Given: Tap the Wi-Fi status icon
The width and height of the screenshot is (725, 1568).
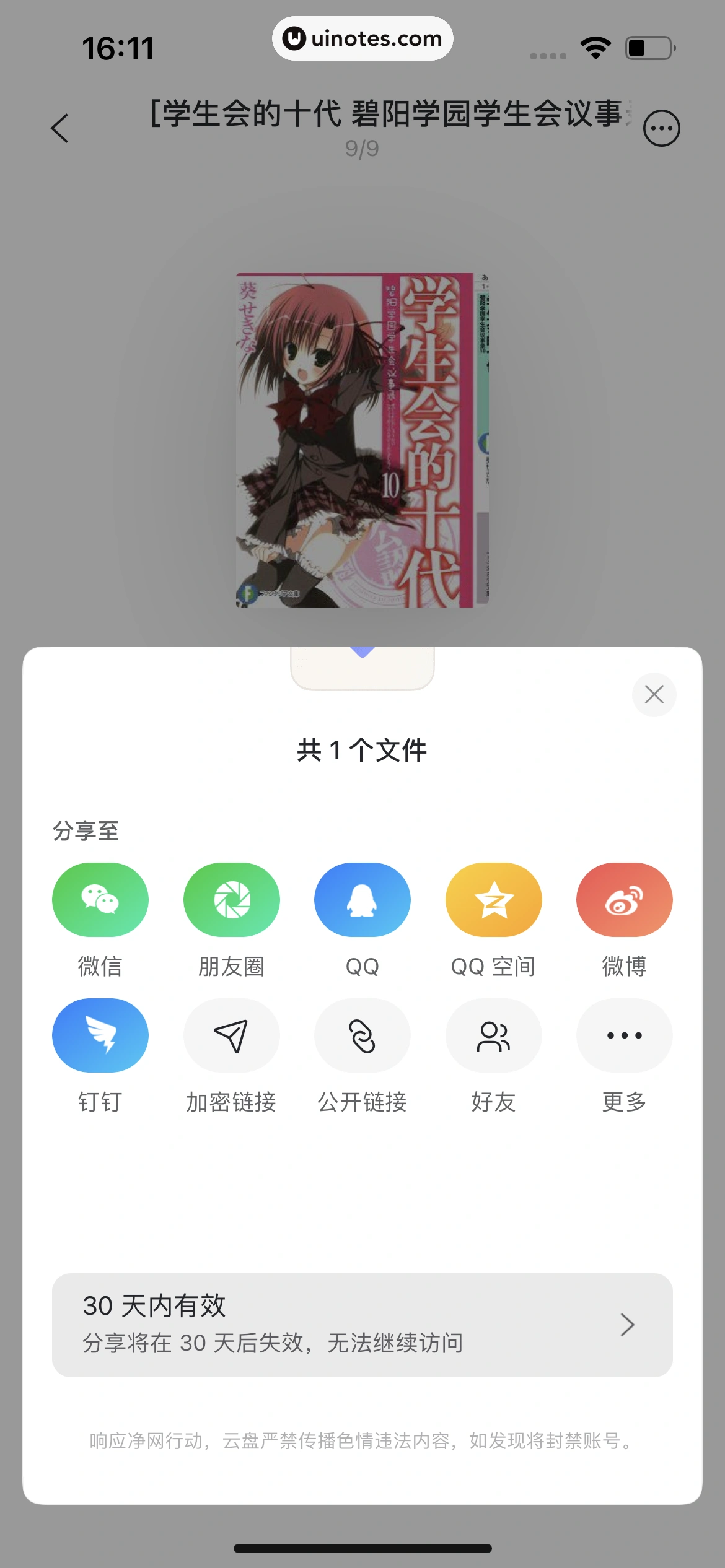Looking at the screenshot, I should tap(594, 46).
